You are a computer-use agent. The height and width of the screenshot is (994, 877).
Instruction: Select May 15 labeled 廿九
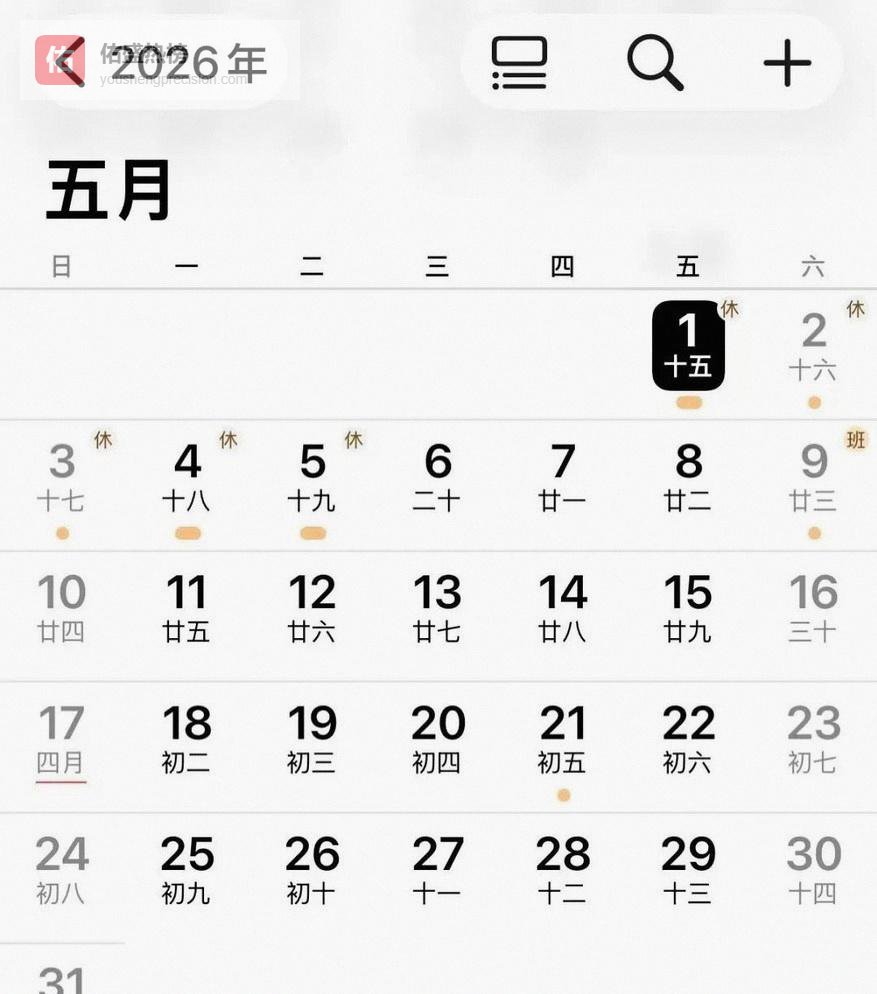(x=687, y=600)
